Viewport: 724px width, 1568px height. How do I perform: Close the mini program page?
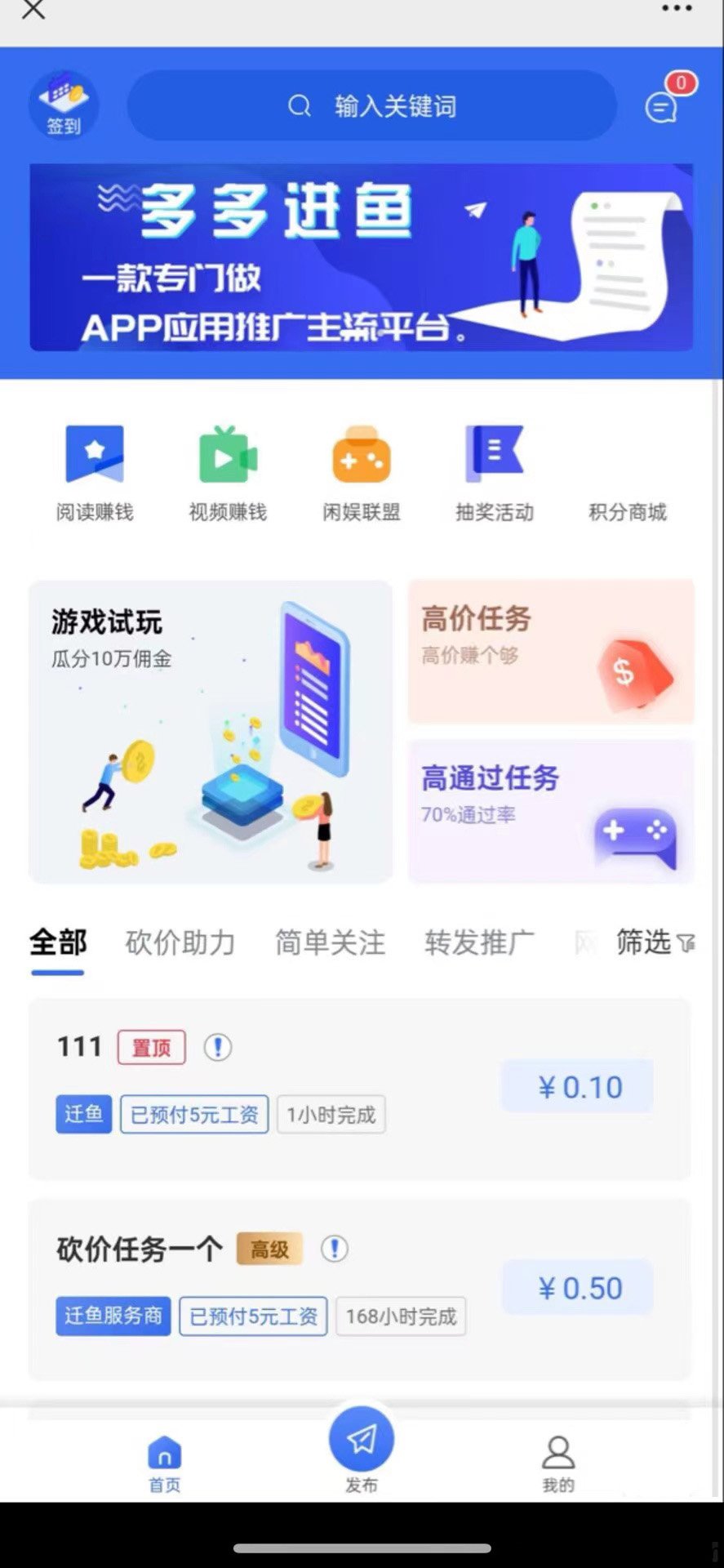pyautogui.click(x=33, y=10)
